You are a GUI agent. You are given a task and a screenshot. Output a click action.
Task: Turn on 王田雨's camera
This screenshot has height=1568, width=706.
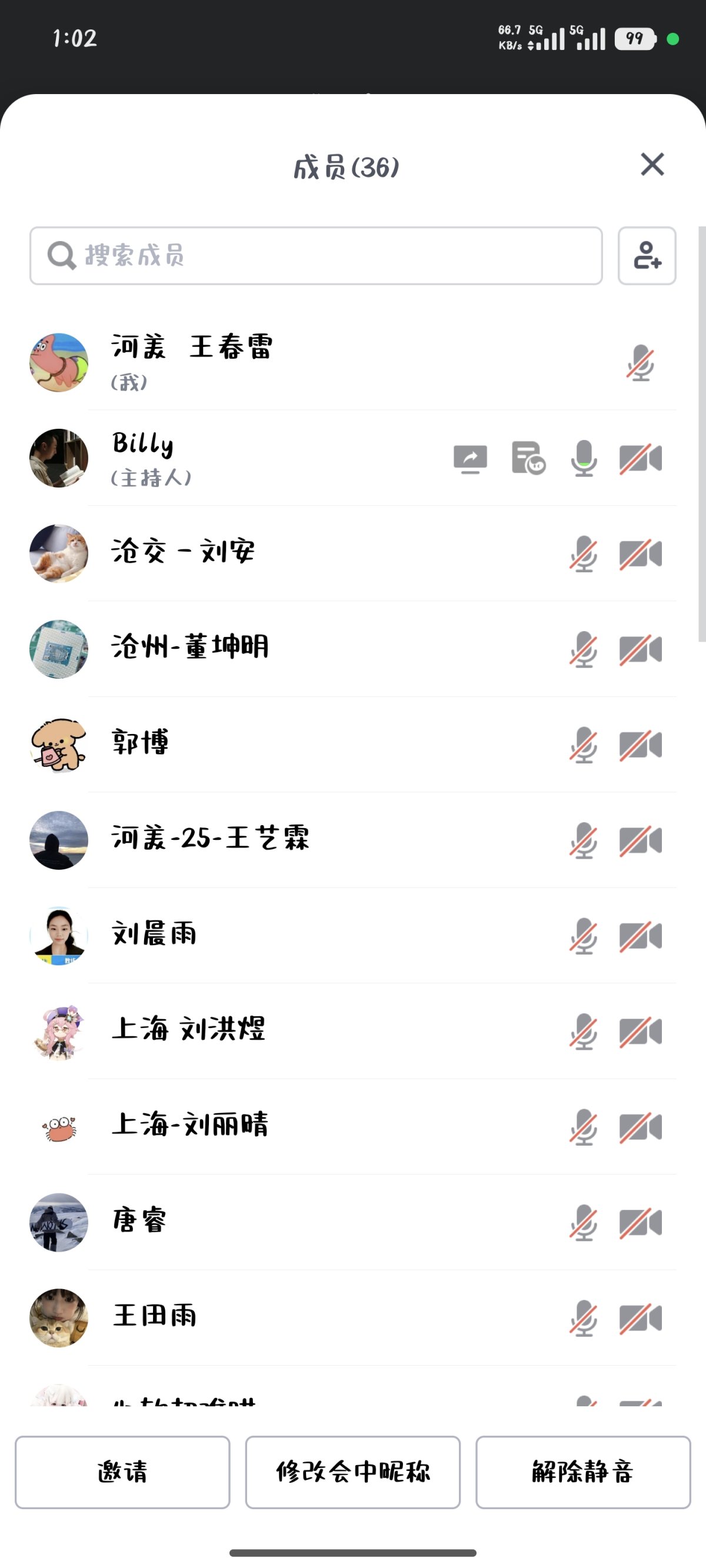pos(640,1319)
